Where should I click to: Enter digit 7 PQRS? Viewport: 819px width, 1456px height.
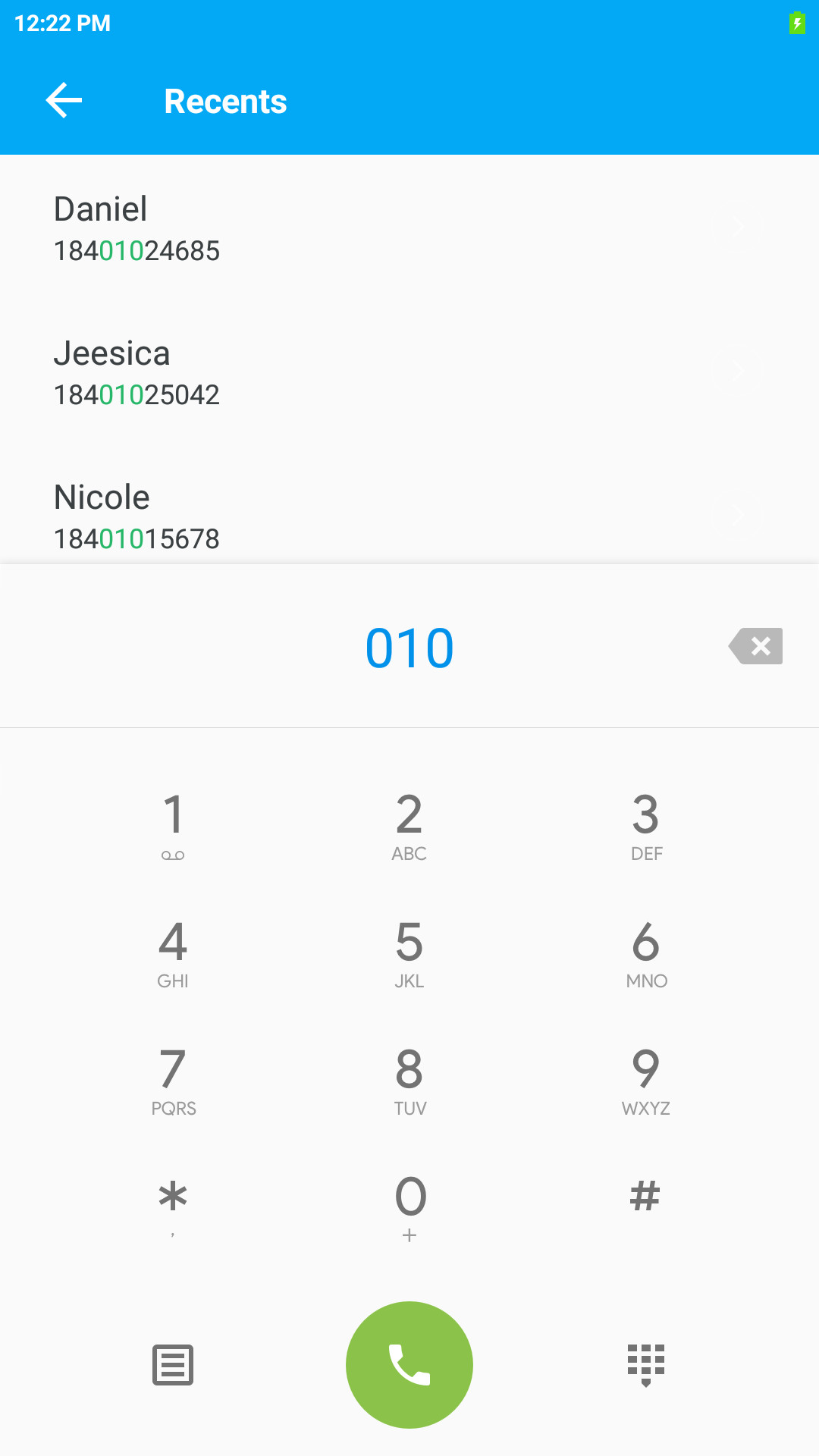coord(173,1081)
